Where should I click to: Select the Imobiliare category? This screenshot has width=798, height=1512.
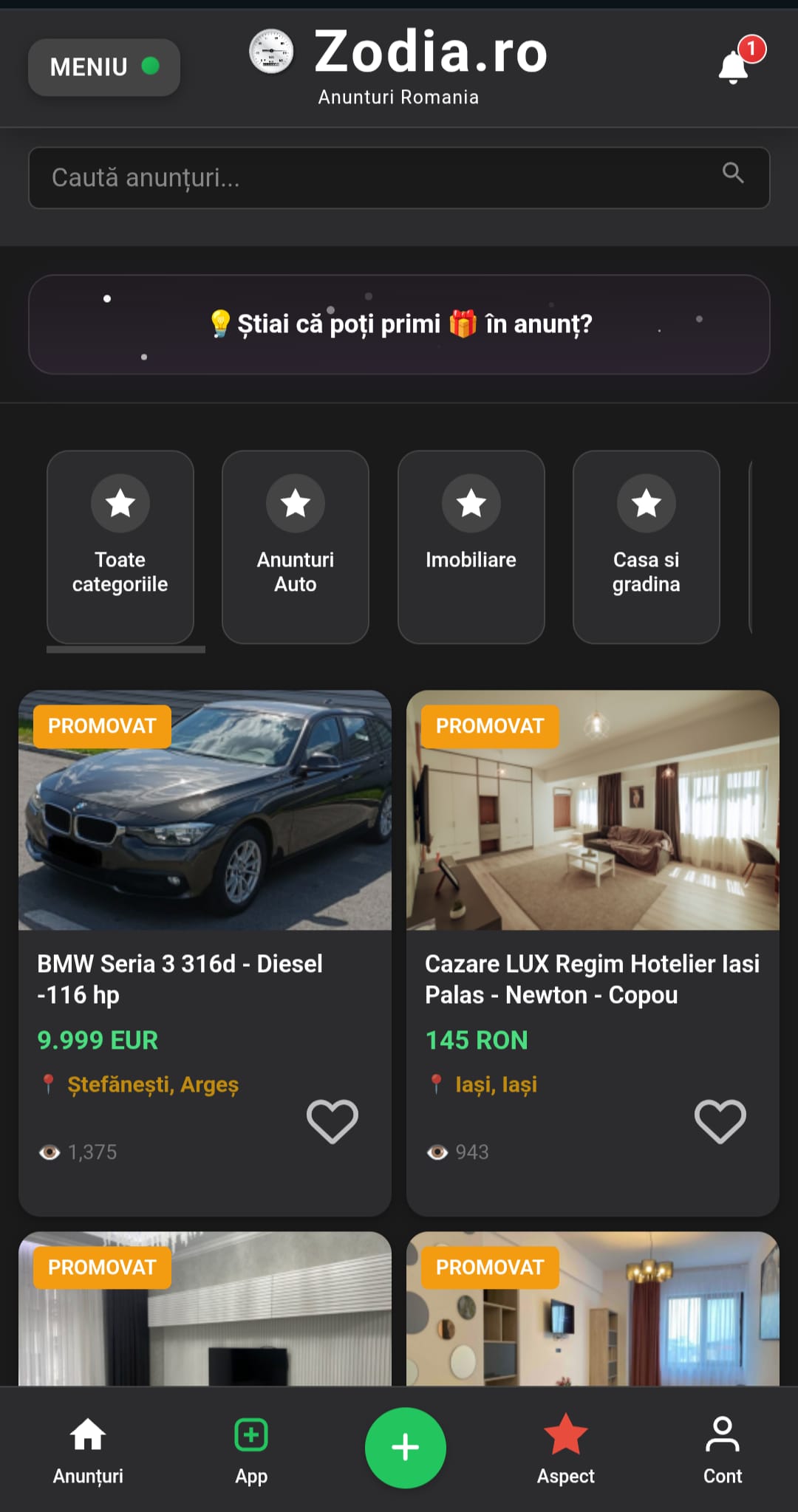pyautogui.click(x=471, y=547)
